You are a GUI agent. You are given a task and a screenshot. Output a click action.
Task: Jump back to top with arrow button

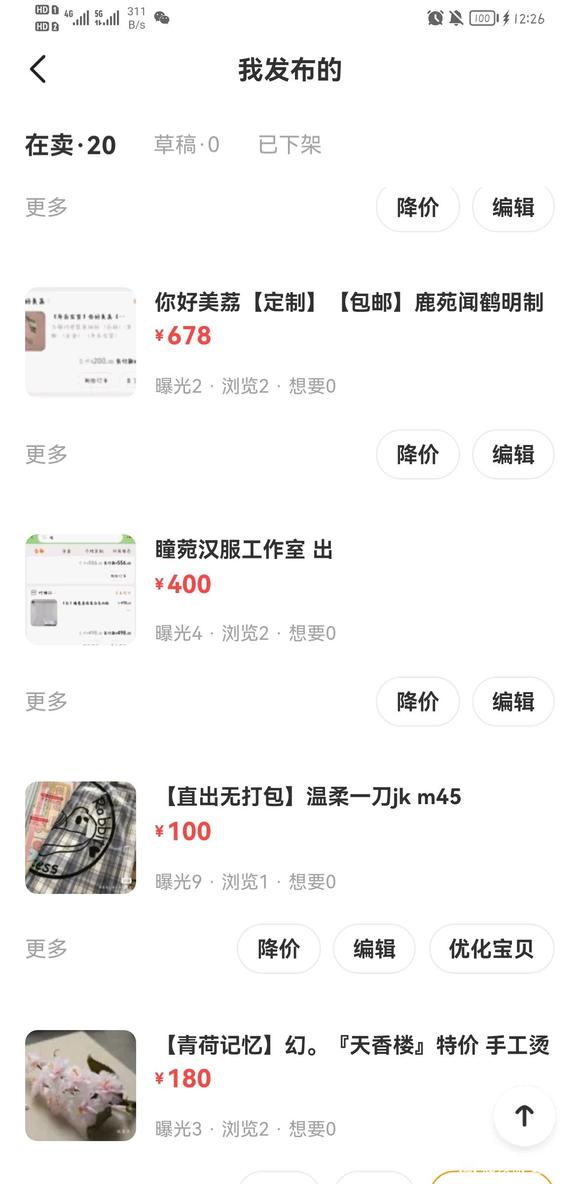[524, 1116]
